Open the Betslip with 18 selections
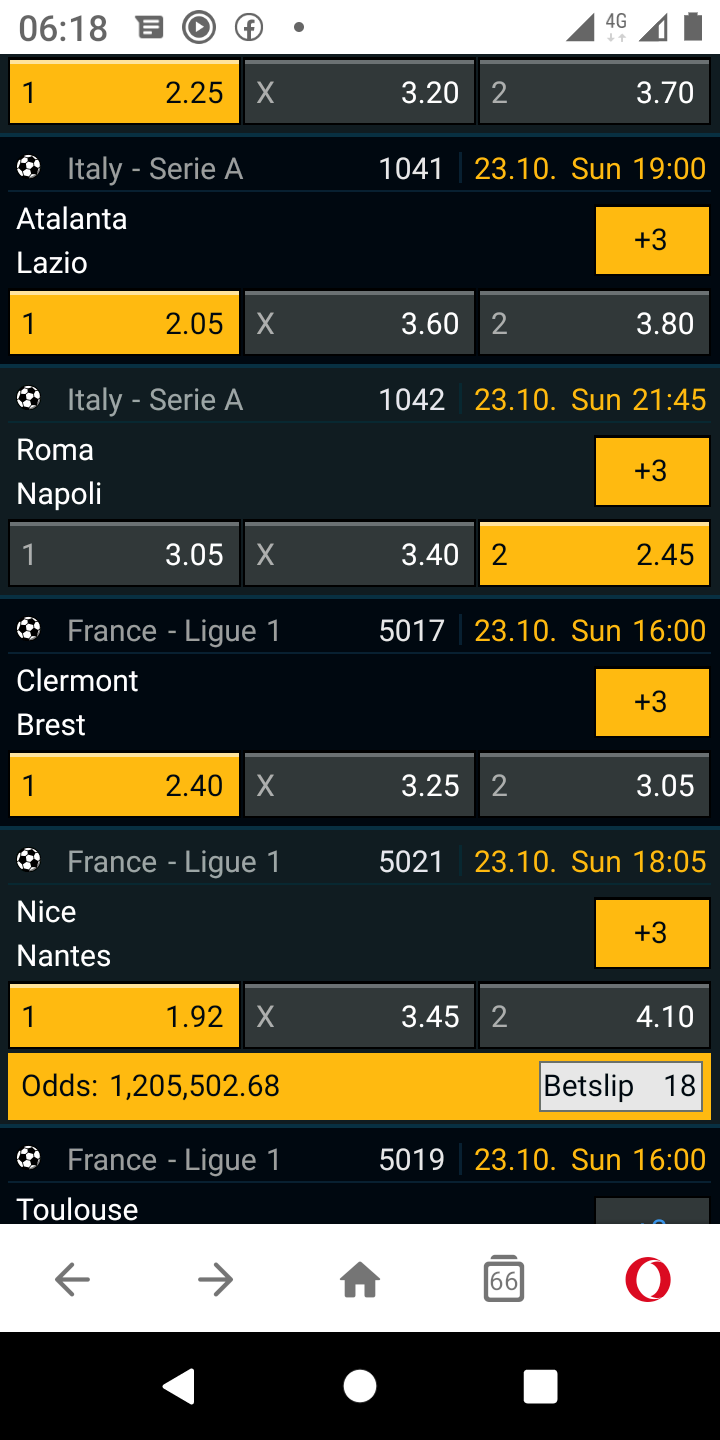 click(x=621, y=1086)
